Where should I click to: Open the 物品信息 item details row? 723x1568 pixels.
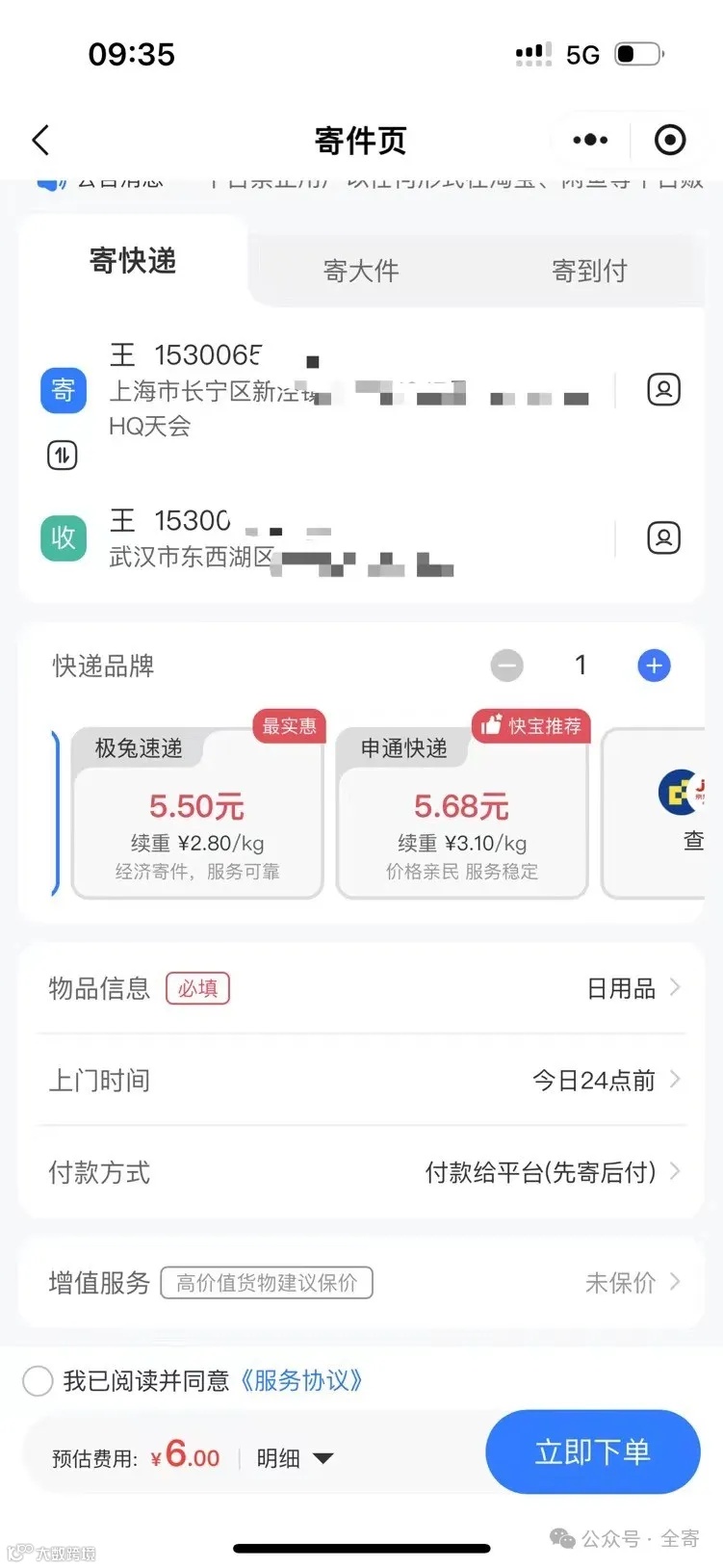pos(361,988)
